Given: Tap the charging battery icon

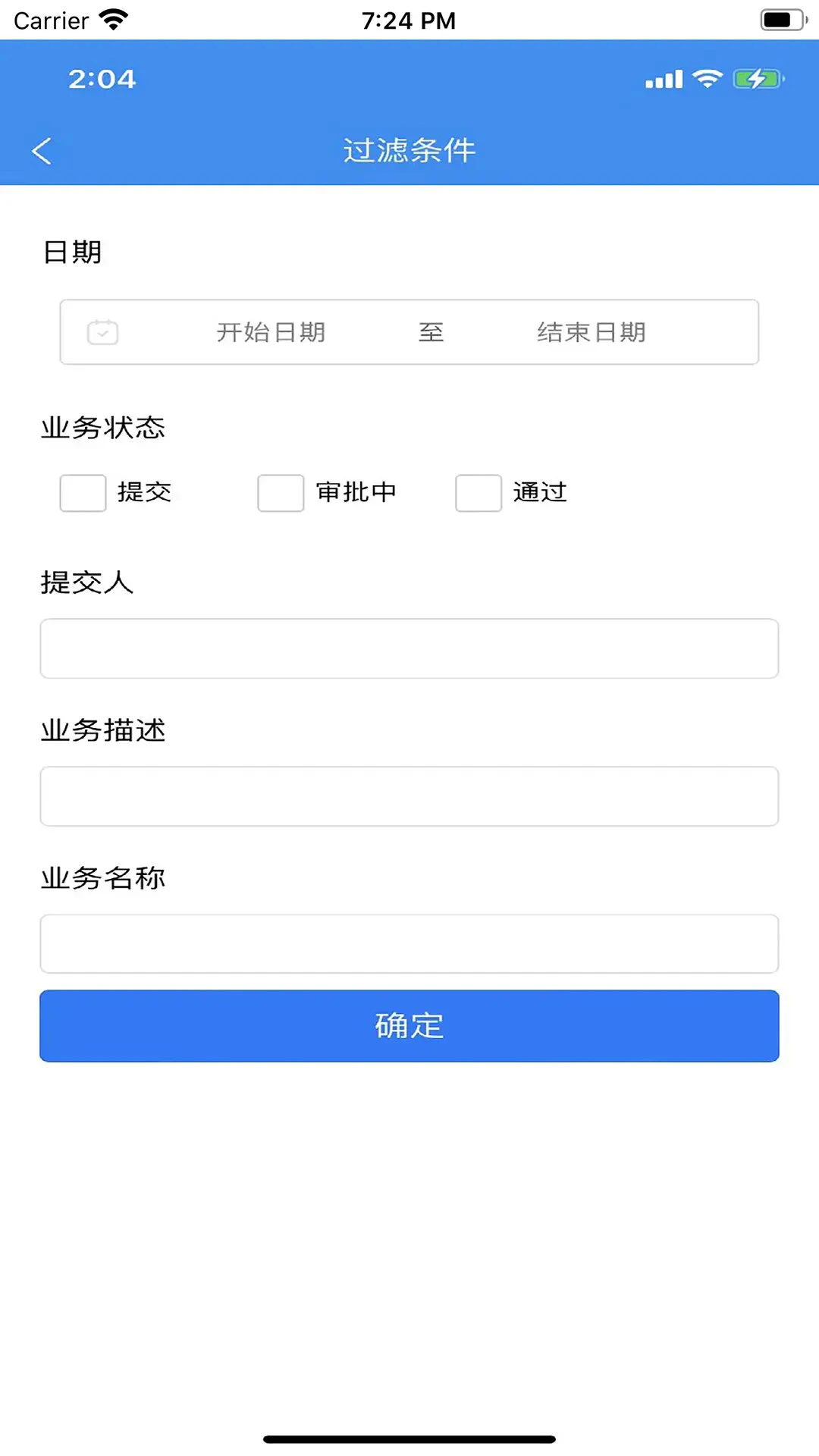Looking at the screenshot, I should (x=756, y=78).
